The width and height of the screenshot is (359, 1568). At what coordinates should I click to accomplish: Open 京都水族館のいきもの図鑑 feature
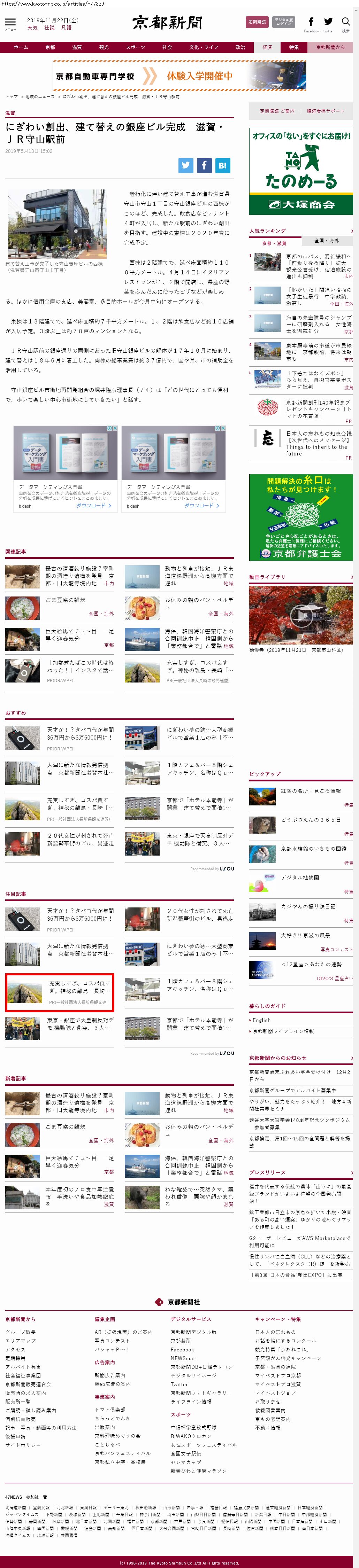(313, 849)
